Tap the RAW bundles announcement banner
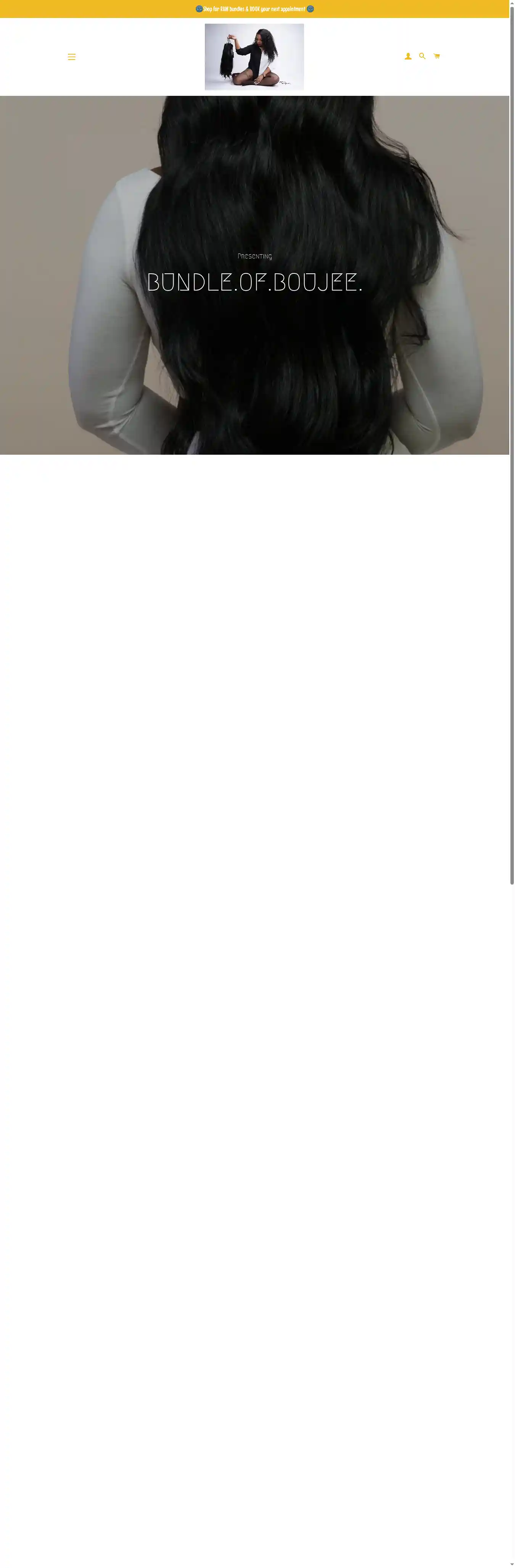 click(254, 9)
